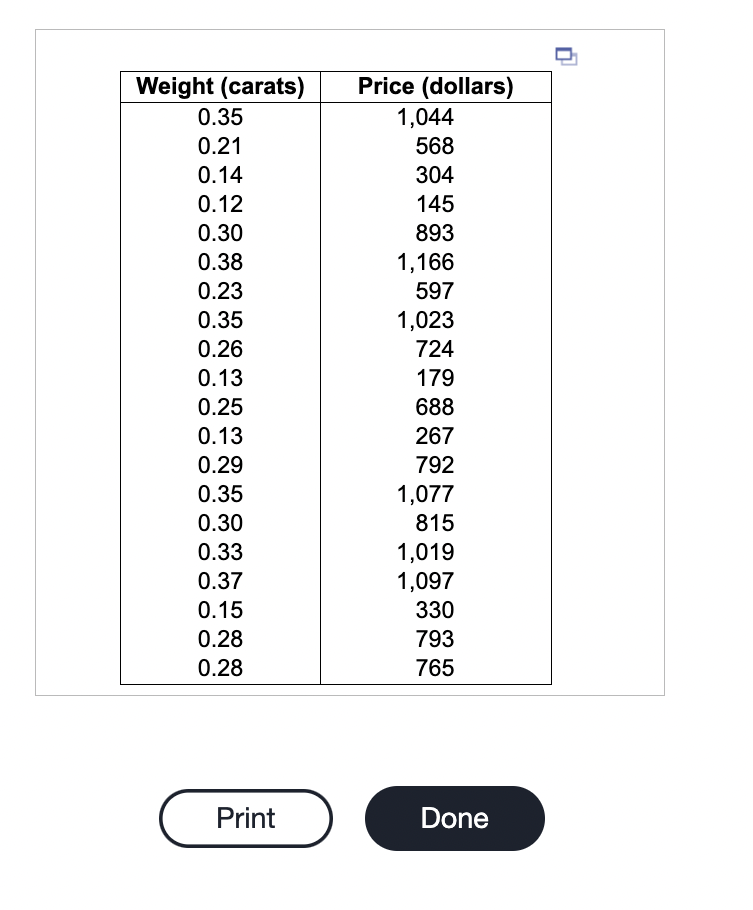The height and width of the screenshot is (910, 753).
Task: Select the weight value 0.37
Action: point(218,581)
